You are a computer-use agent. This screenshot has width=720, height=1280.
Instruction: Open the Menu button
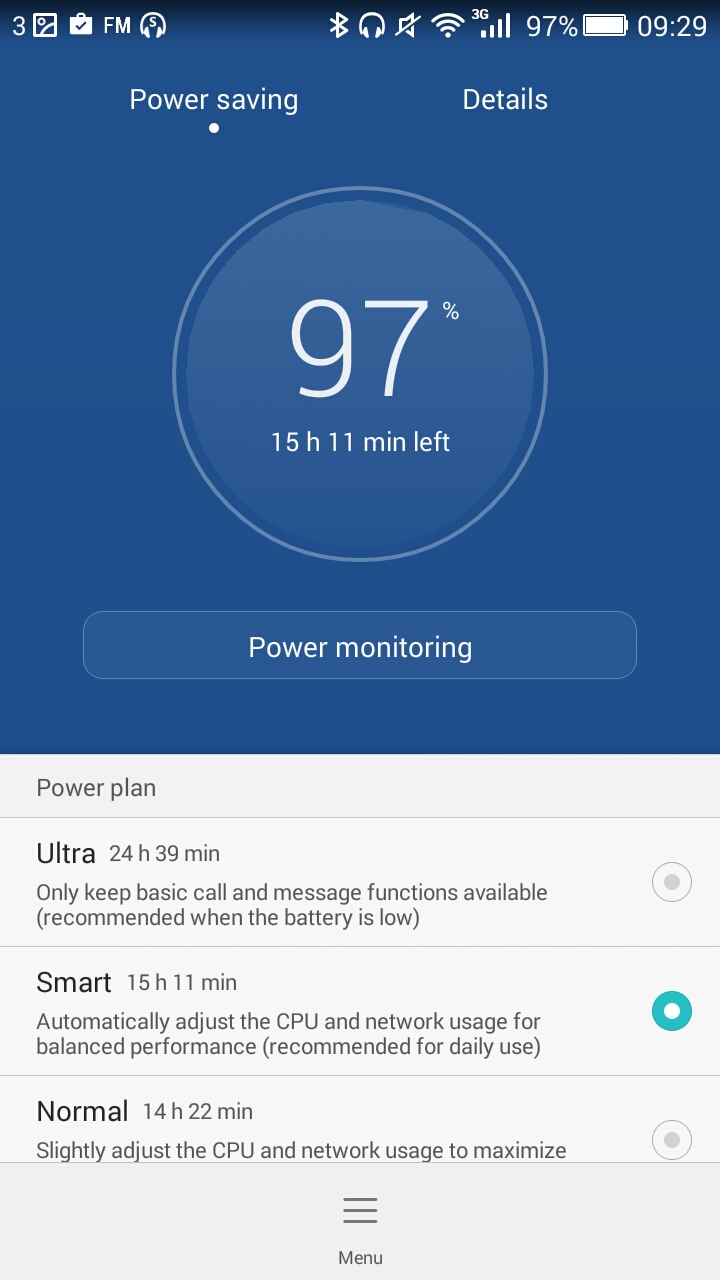(360, 1225)
